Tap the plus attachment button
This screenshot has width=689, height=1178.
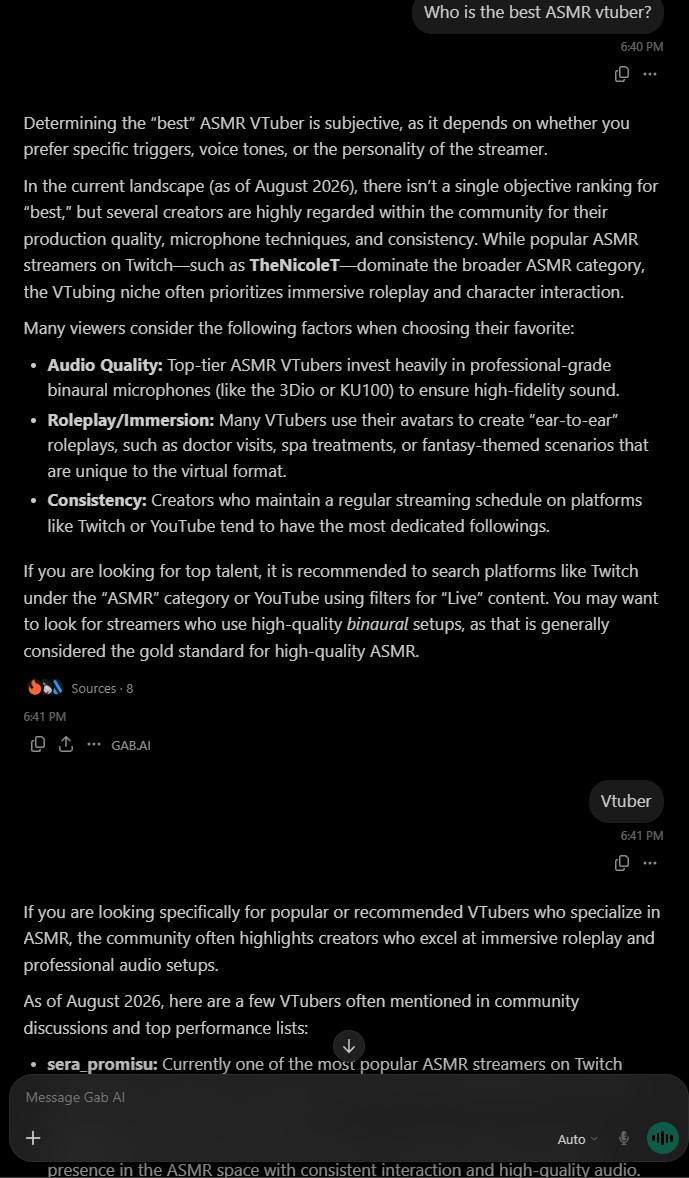(x=33, y=1137)
